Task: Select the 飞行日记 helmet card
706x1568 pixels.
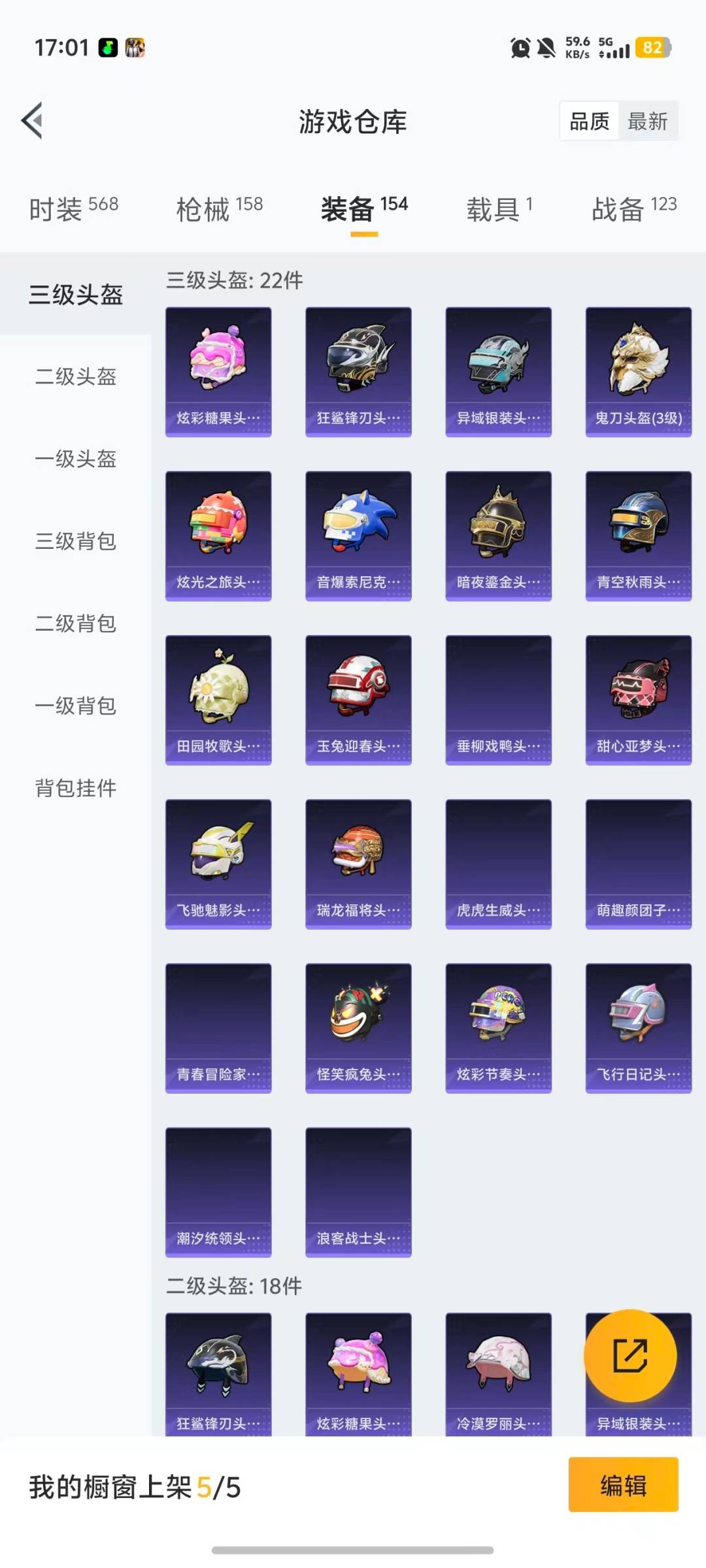Action: click(637, 1027)
